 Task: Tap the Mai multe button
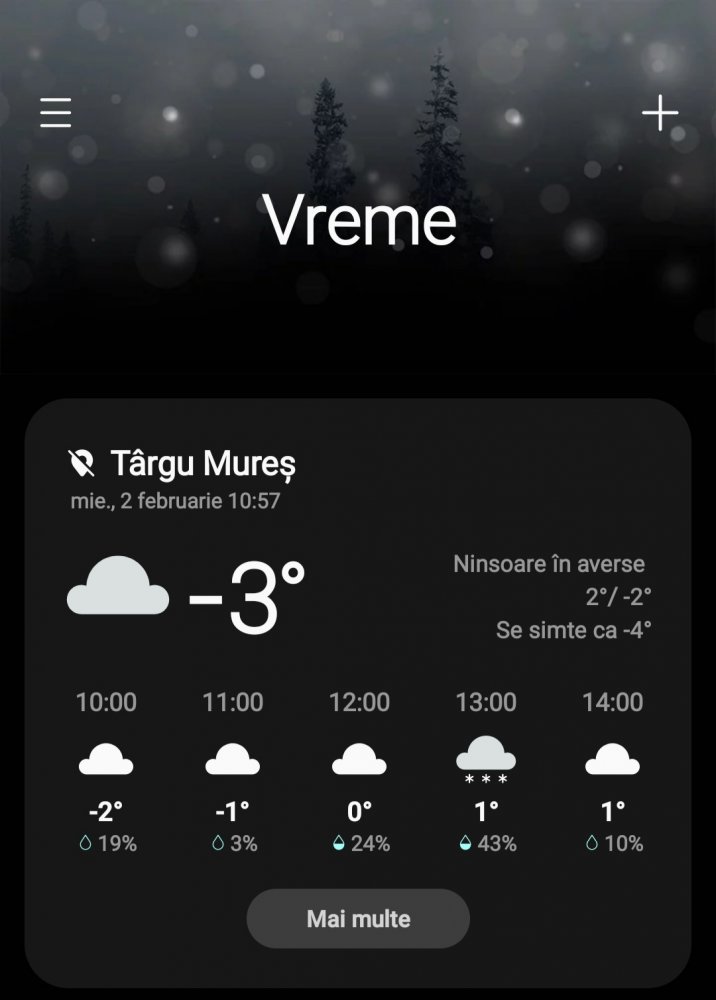(358, 918)
